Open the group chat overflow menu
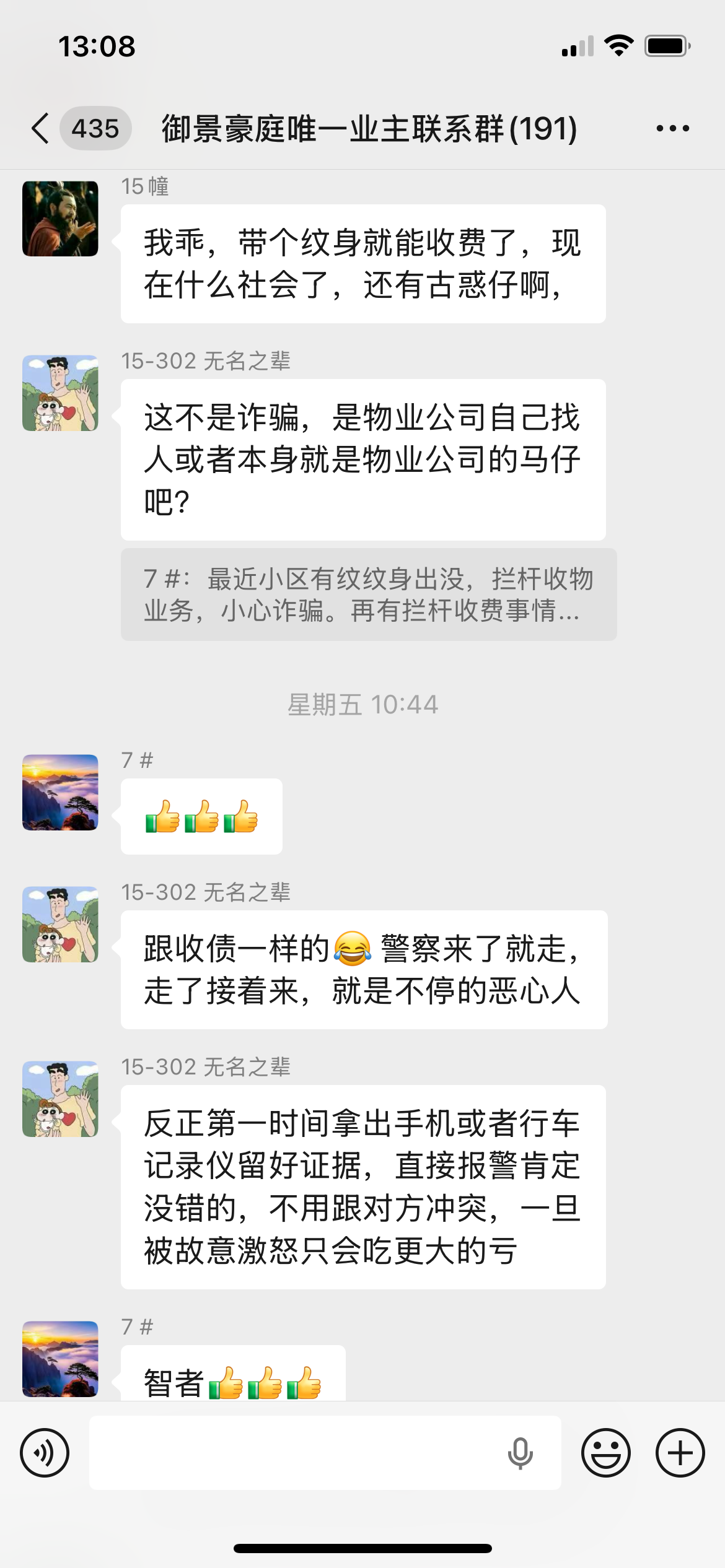725x1568 pixels. (x=672, y=129)
